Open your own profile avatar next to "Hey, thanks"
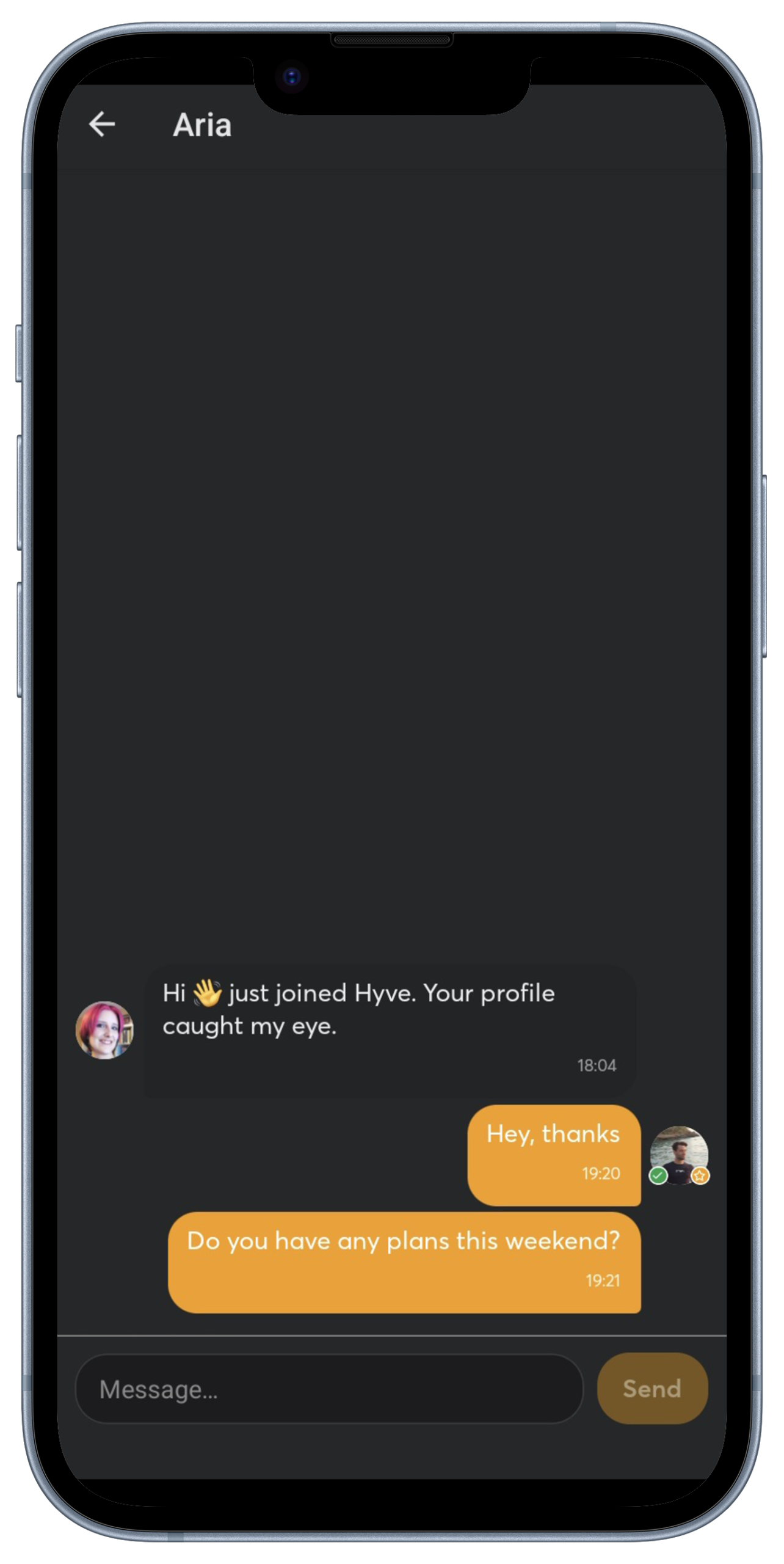This screenshot has width=784, height=1564. tap(678, 1155)
